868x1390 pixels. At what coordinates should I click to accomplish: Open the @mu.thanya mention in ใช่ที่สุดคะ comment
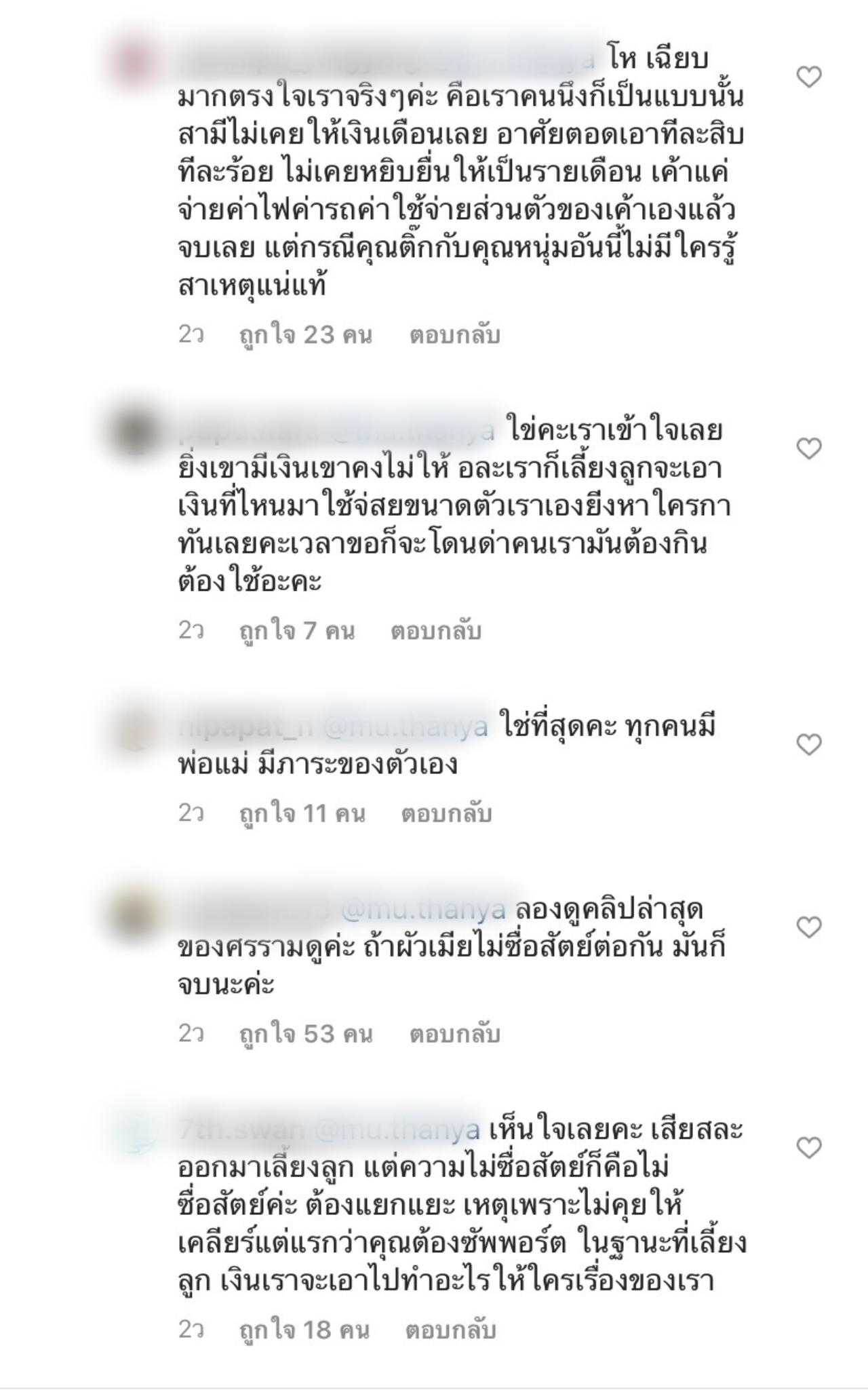(x=405, y=727)
